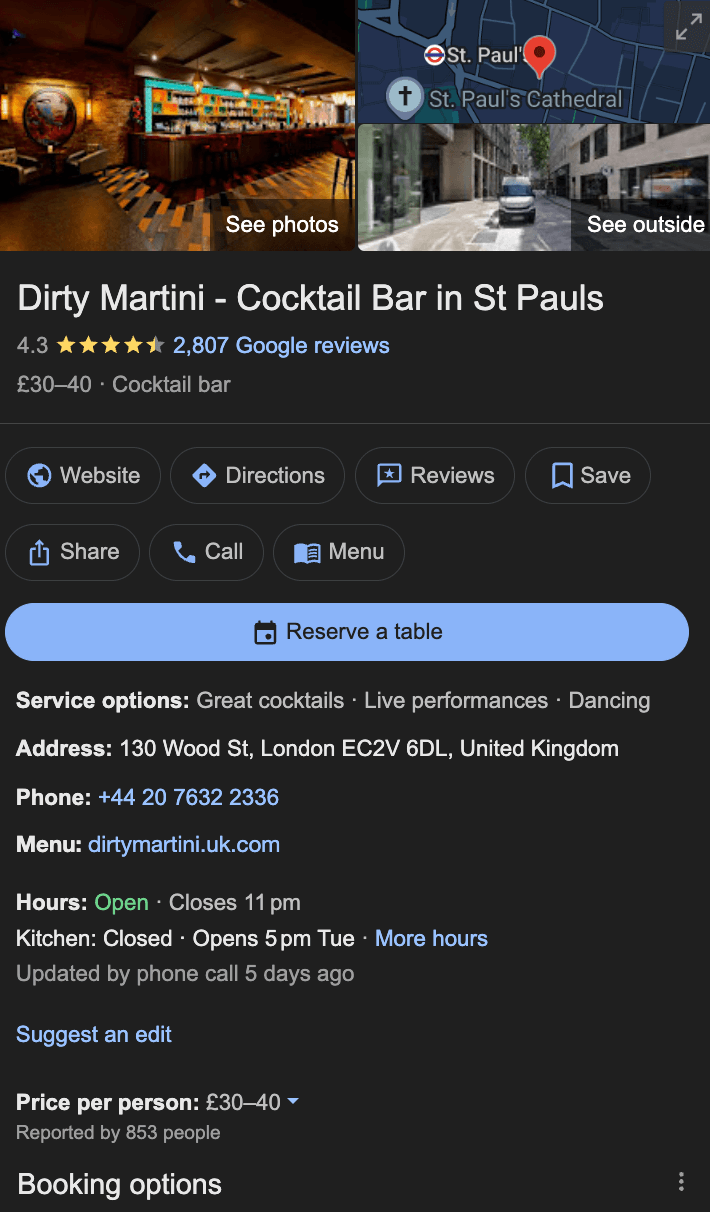
Task: Open the dirtymartini.uk.com menu link
Action: pyautogui.click(x=184, y=844)
